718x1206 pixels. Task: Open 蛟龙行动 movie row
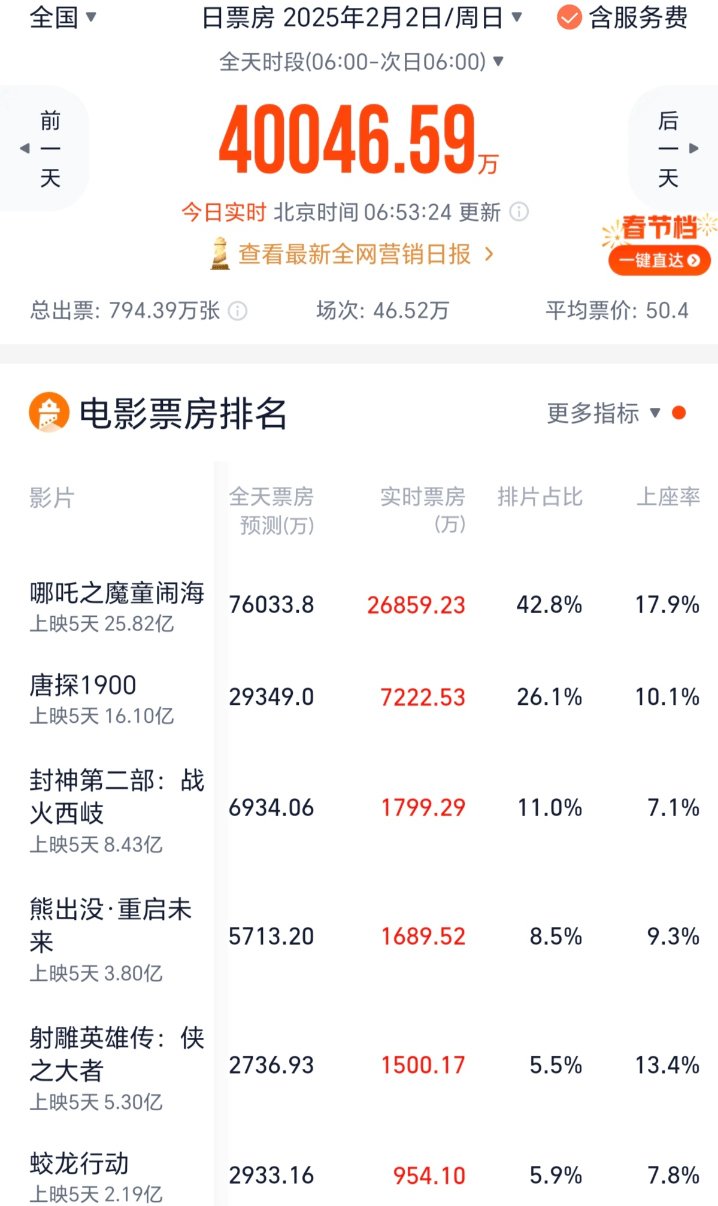pos(359,1176)
